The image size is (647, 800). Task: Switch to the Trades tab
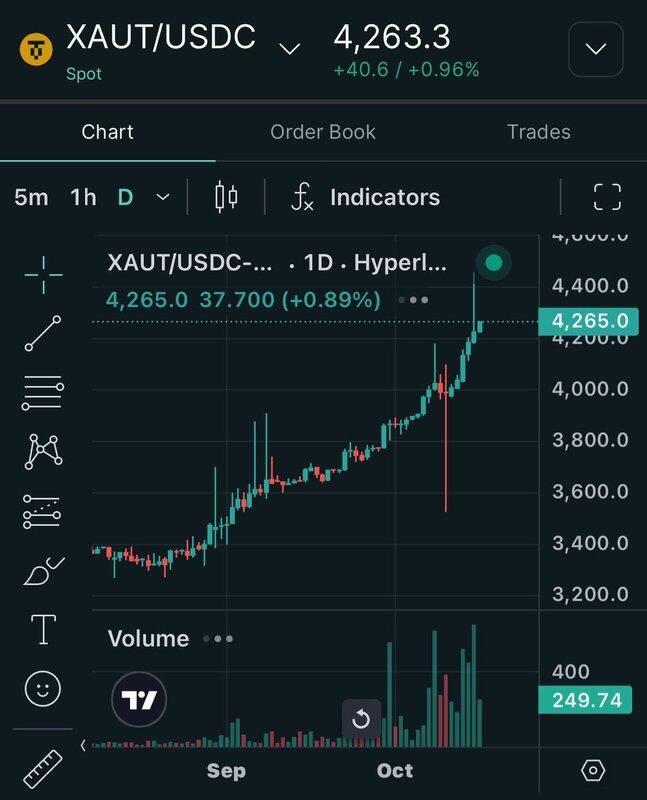[x=538, y=132]
